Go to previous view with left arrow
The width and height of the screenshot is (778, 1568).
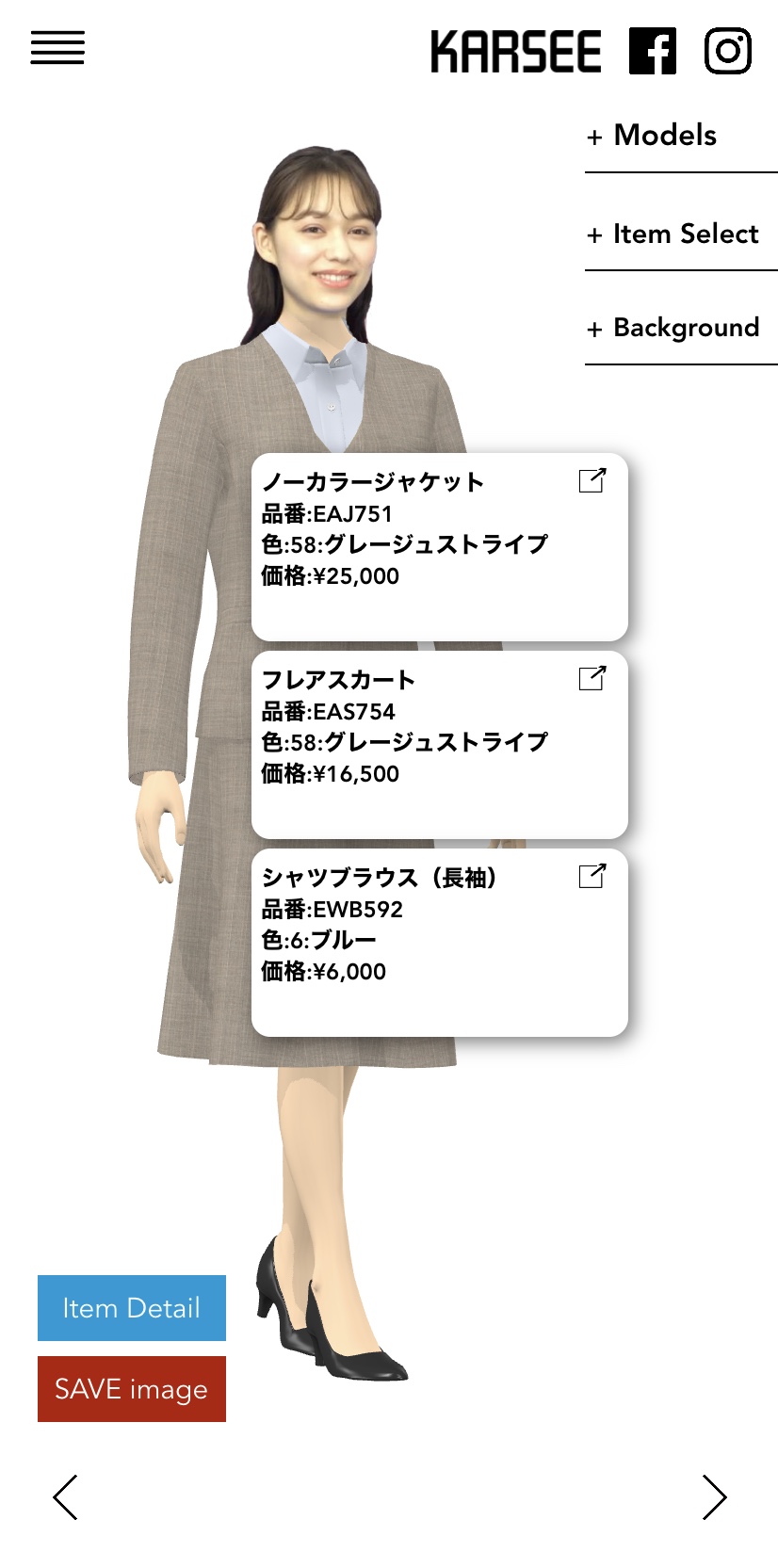[65, 1497]
